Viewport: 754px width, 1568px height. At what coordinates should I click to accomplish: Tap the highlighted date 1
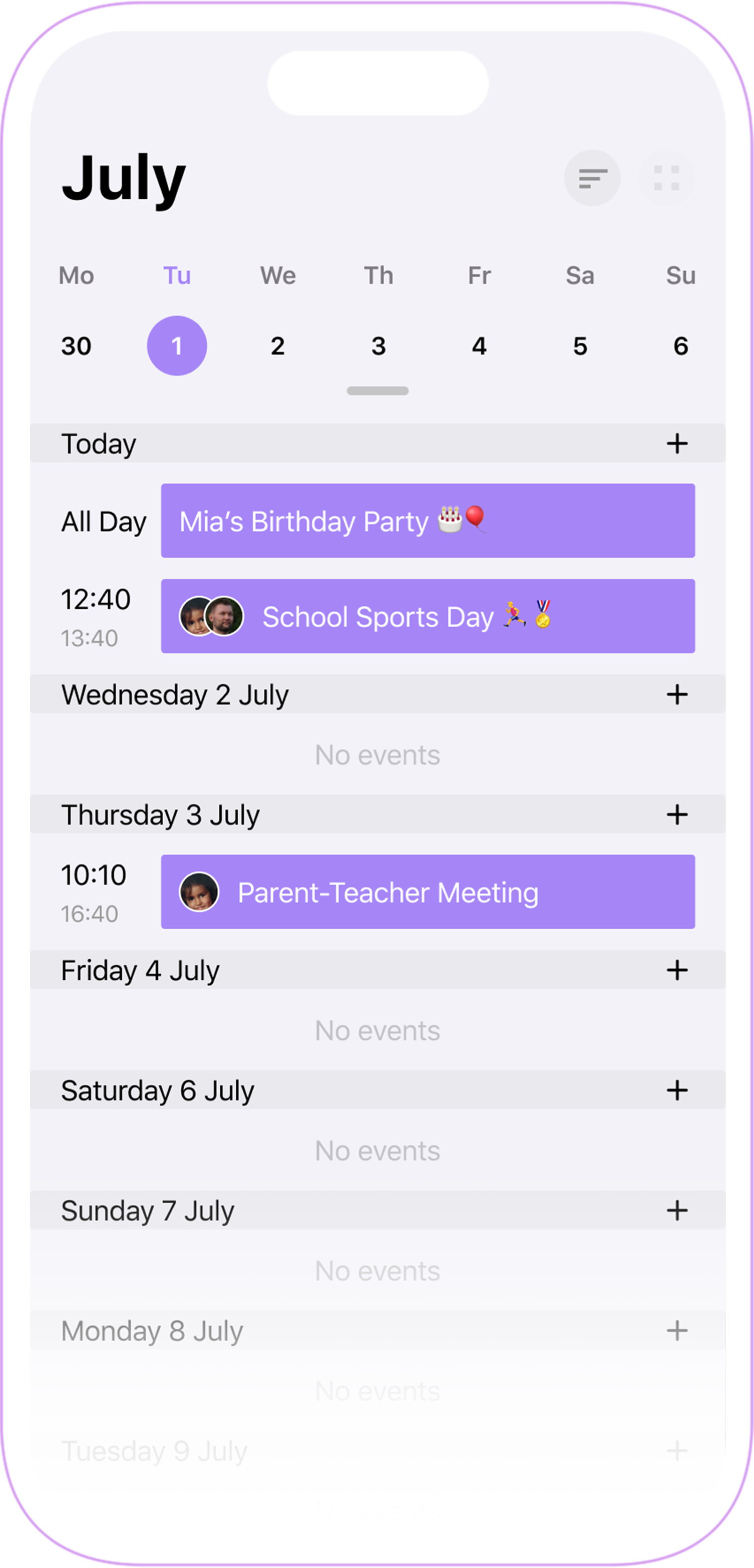(177, 346)
